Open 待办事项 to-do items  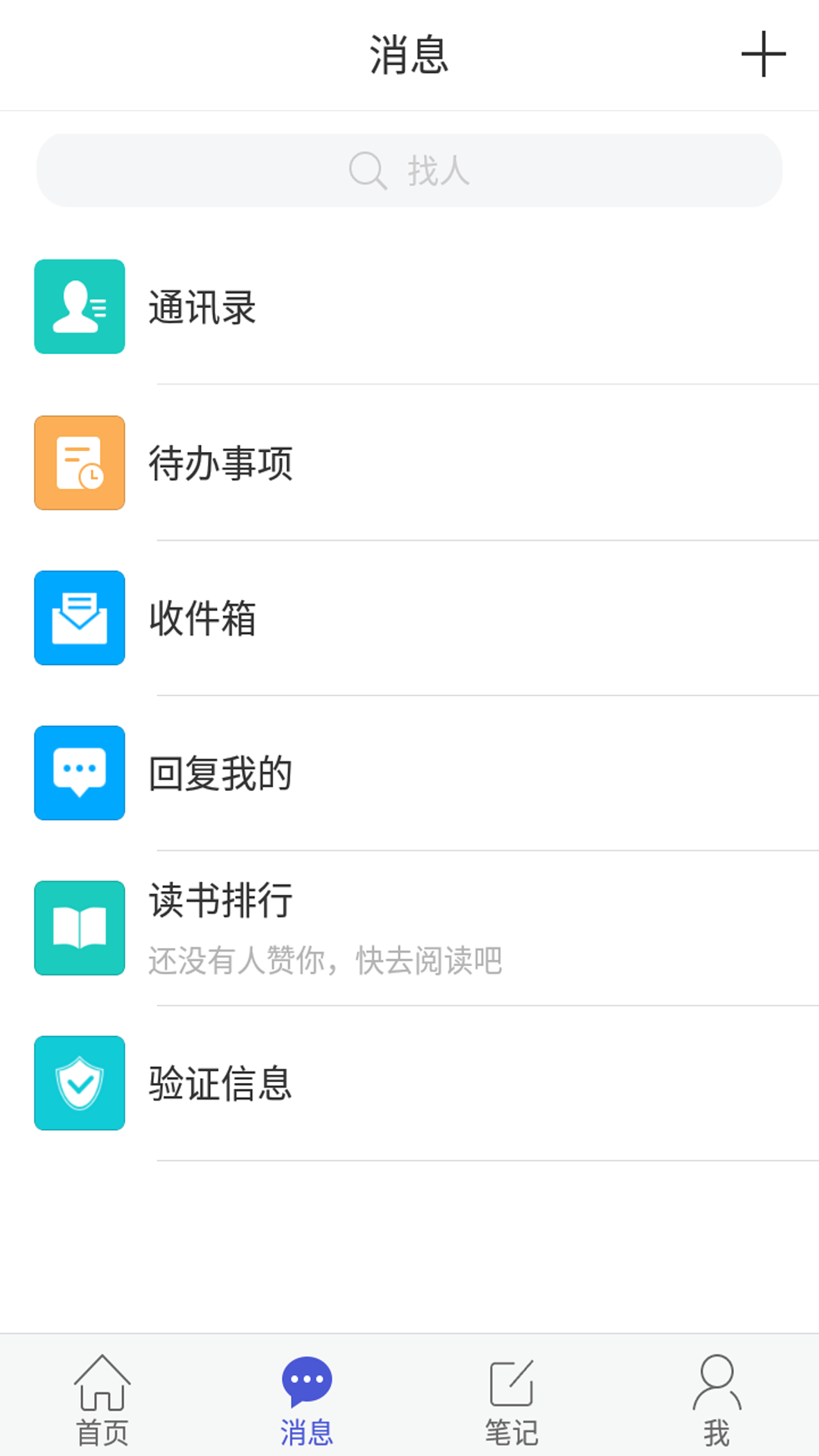click(409, 463)
